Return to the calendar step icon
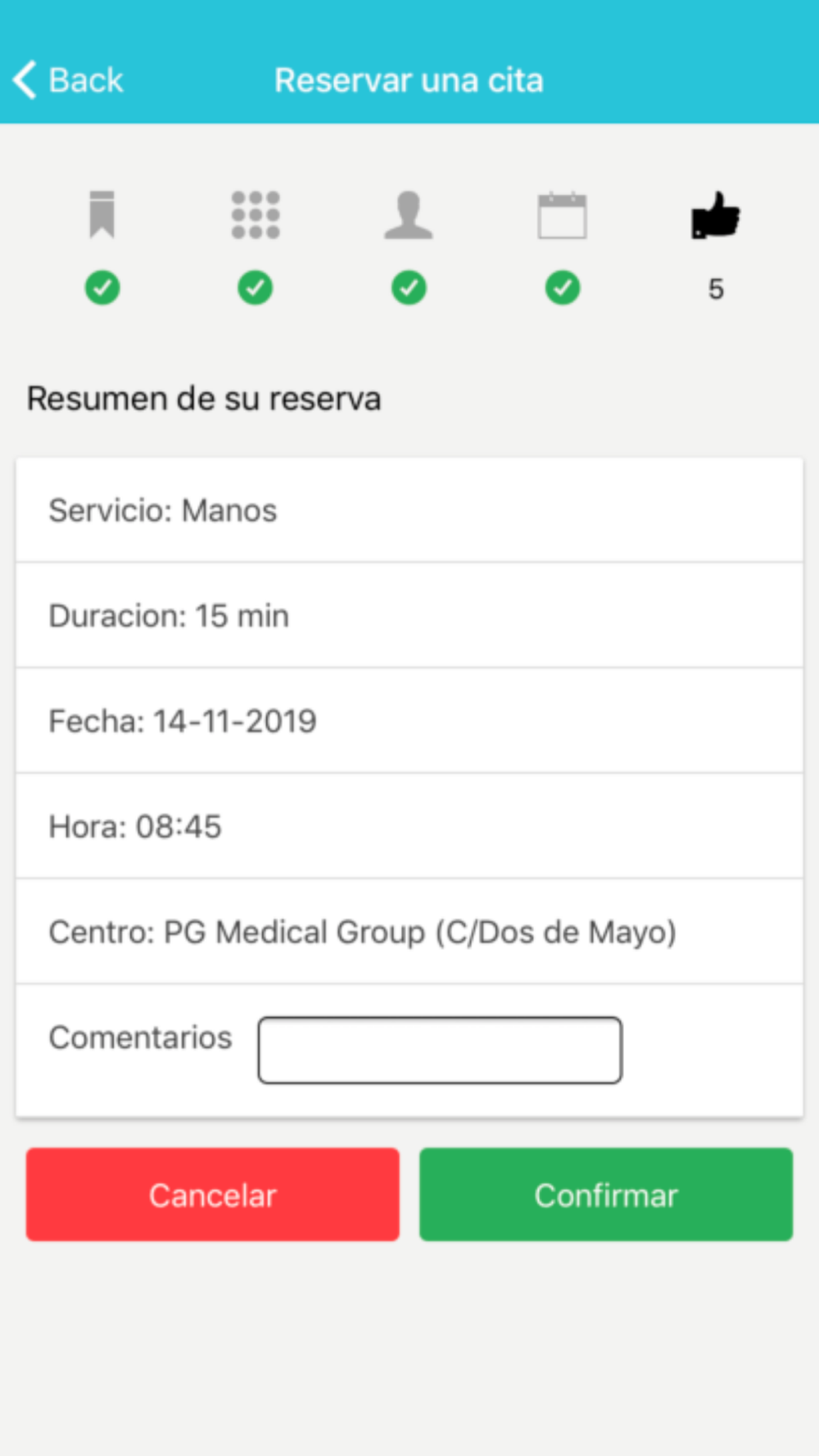 pyautogui.click(x=562, y=215)
